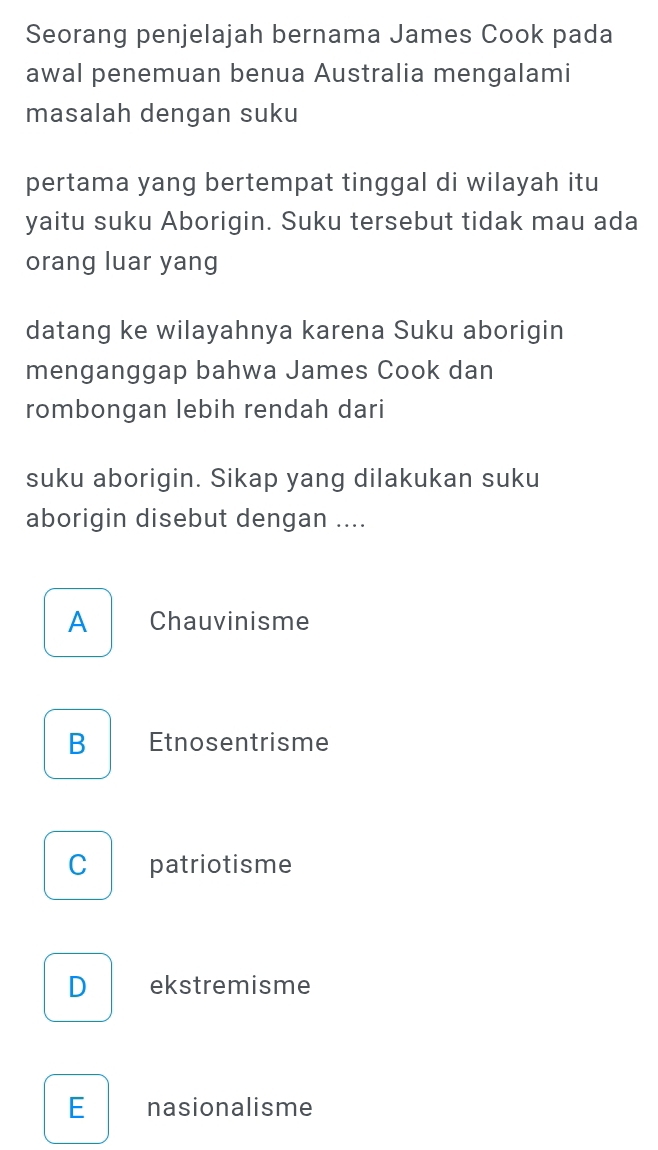
Task: Choose option B Etnosentrisme
Action: click(x=78, y=743)
